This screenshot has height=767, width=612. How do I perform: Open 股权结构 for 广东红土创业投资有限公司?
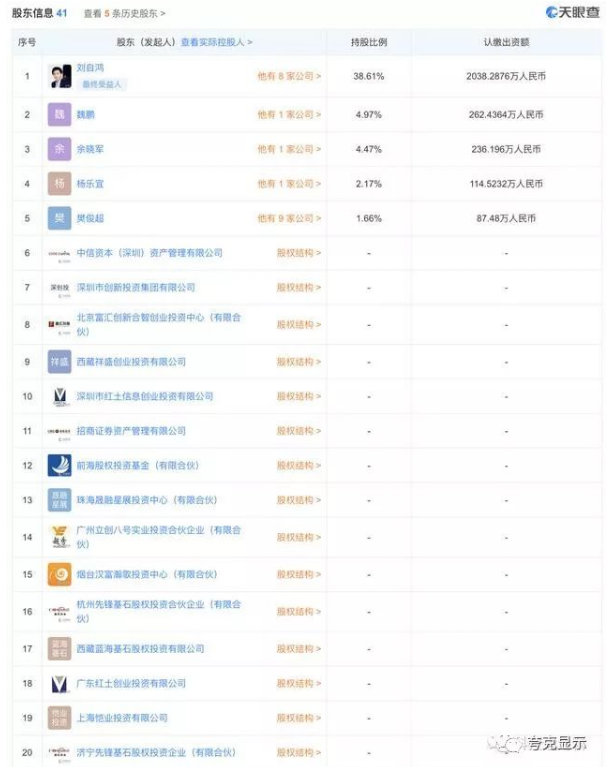299,683
